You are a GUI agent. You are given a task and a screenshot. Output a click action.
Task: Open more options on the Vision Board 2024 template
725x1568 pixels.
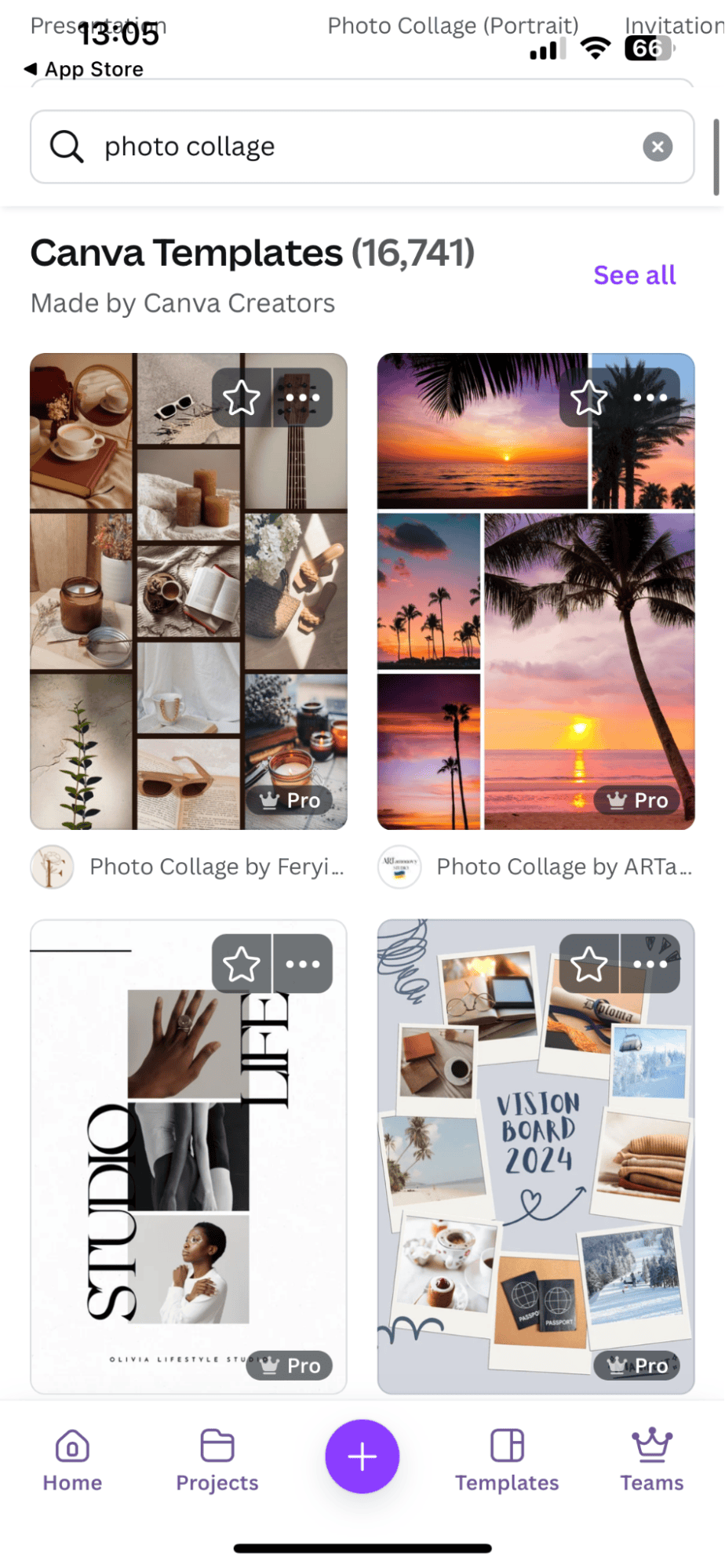(x=650, y=964)
